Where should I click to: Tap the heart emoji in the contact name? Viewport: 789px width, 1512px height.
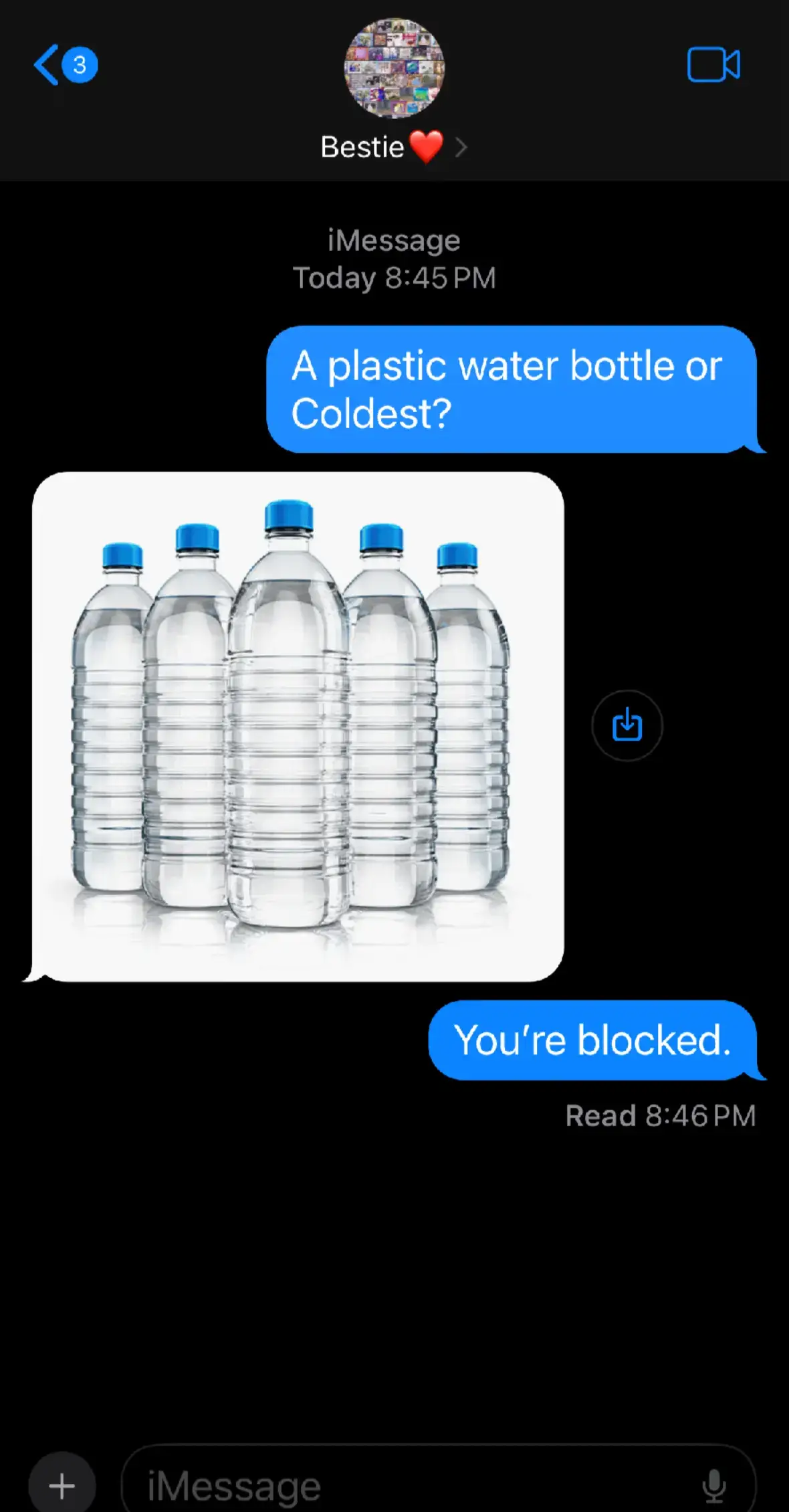click(x=426, y=147)
